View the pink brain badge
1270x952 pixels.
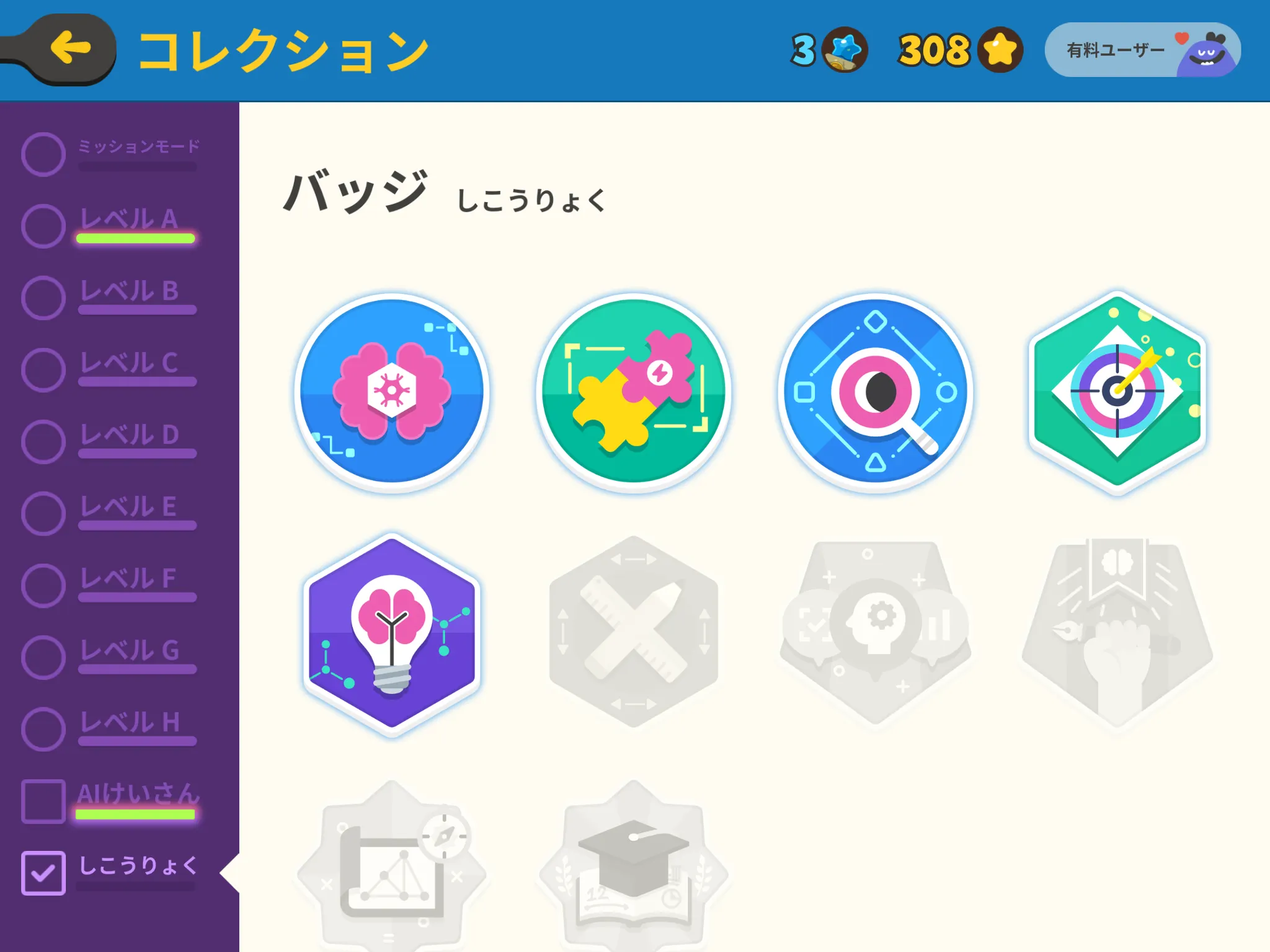[392, 392]
